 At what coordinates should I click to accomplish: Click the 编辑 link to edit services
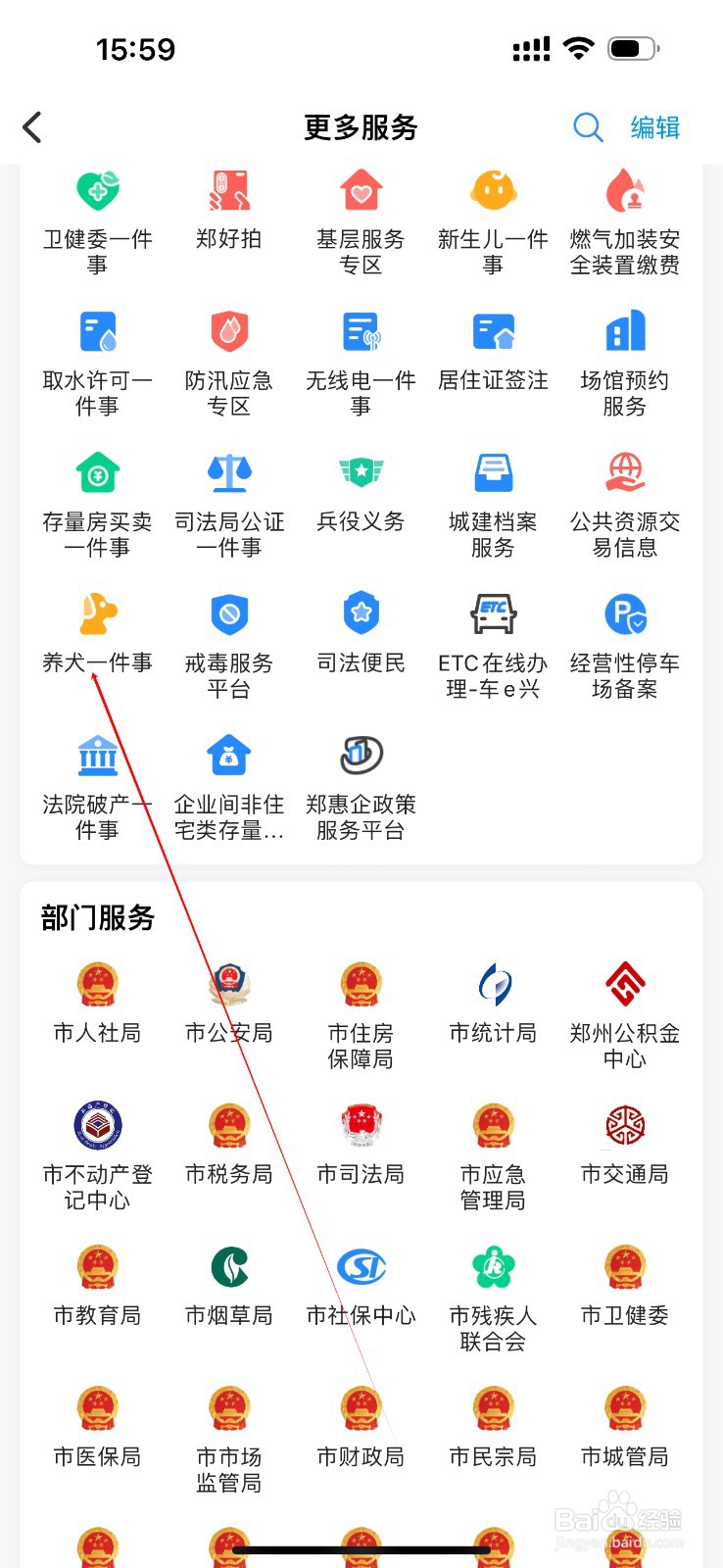[654, 127]
